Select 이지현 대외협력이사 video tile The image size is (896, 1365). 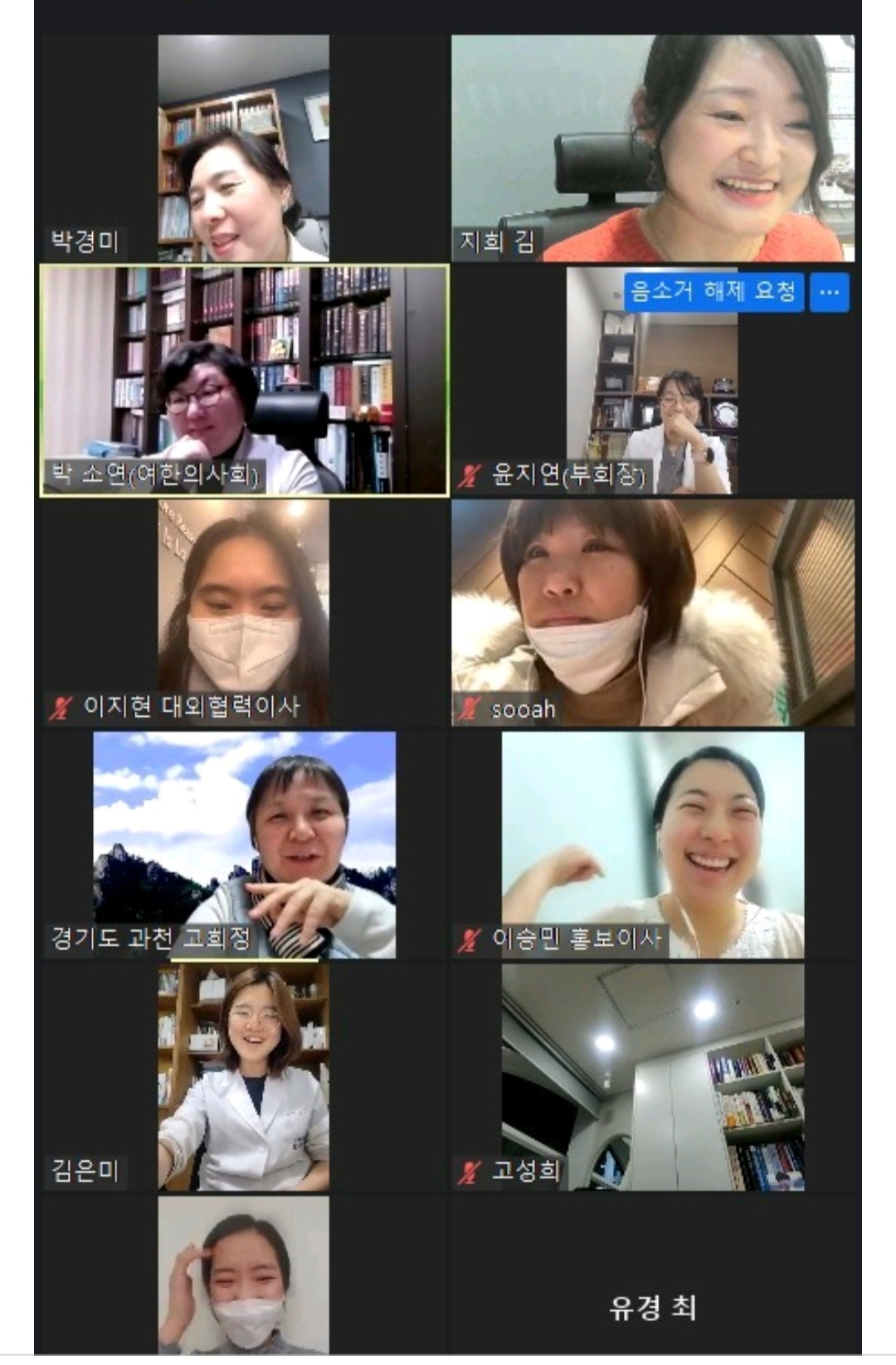243,612
